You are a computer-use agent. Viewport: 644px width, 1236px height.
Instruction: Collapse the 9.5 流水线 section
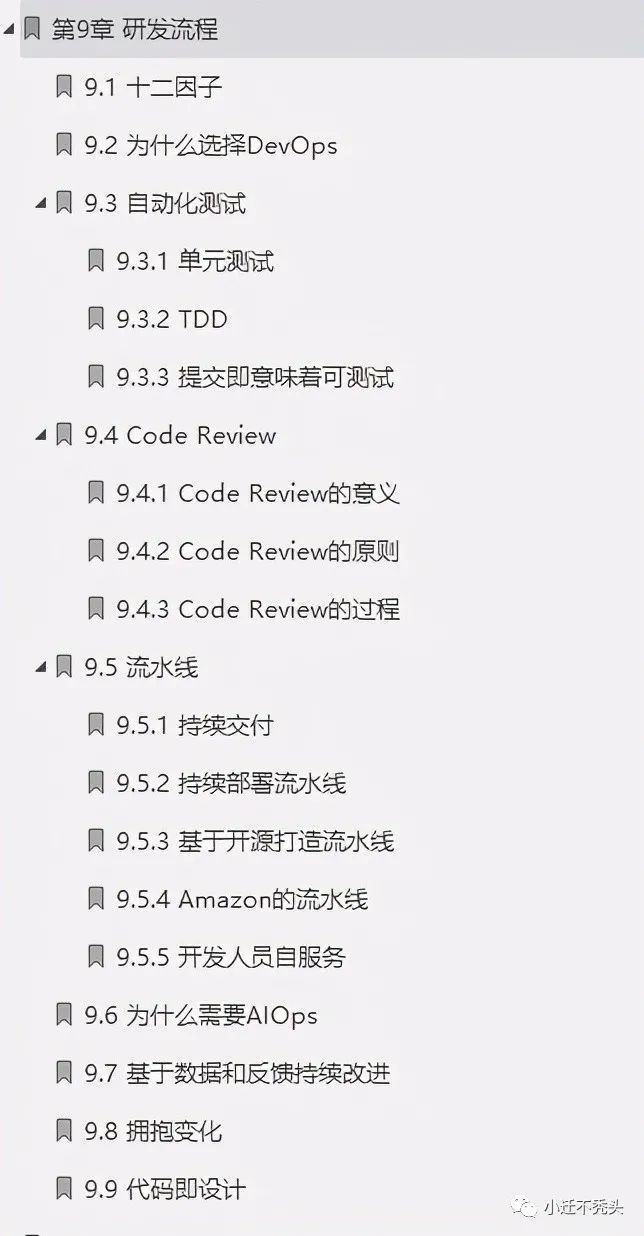point(41,668)
